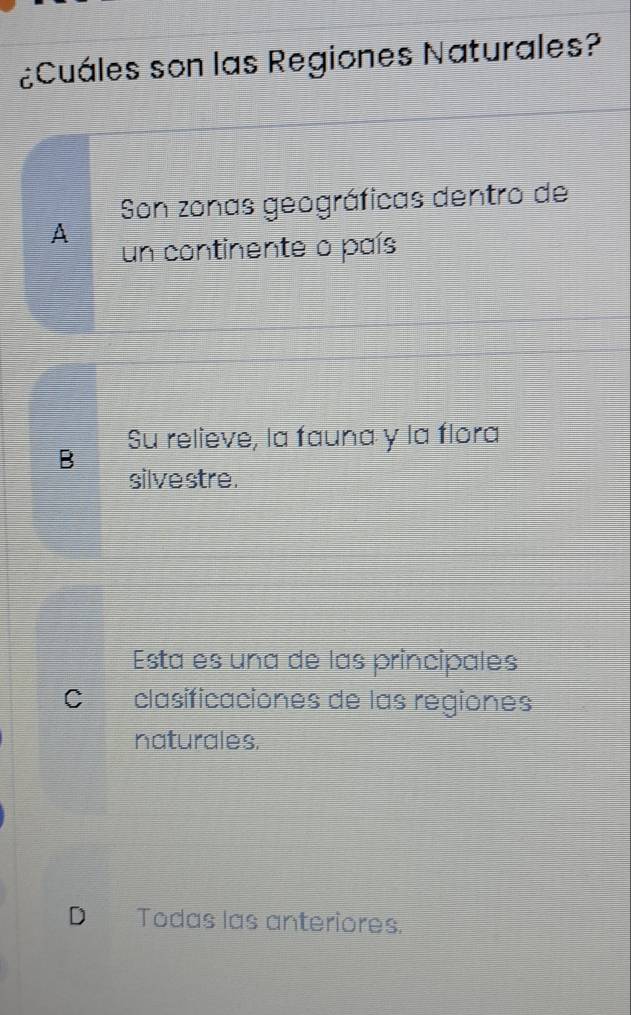Choose answer B about relieve, fauna y flora
The width and height of the screenshot is (631, 1015).
(x=330, y=458)
